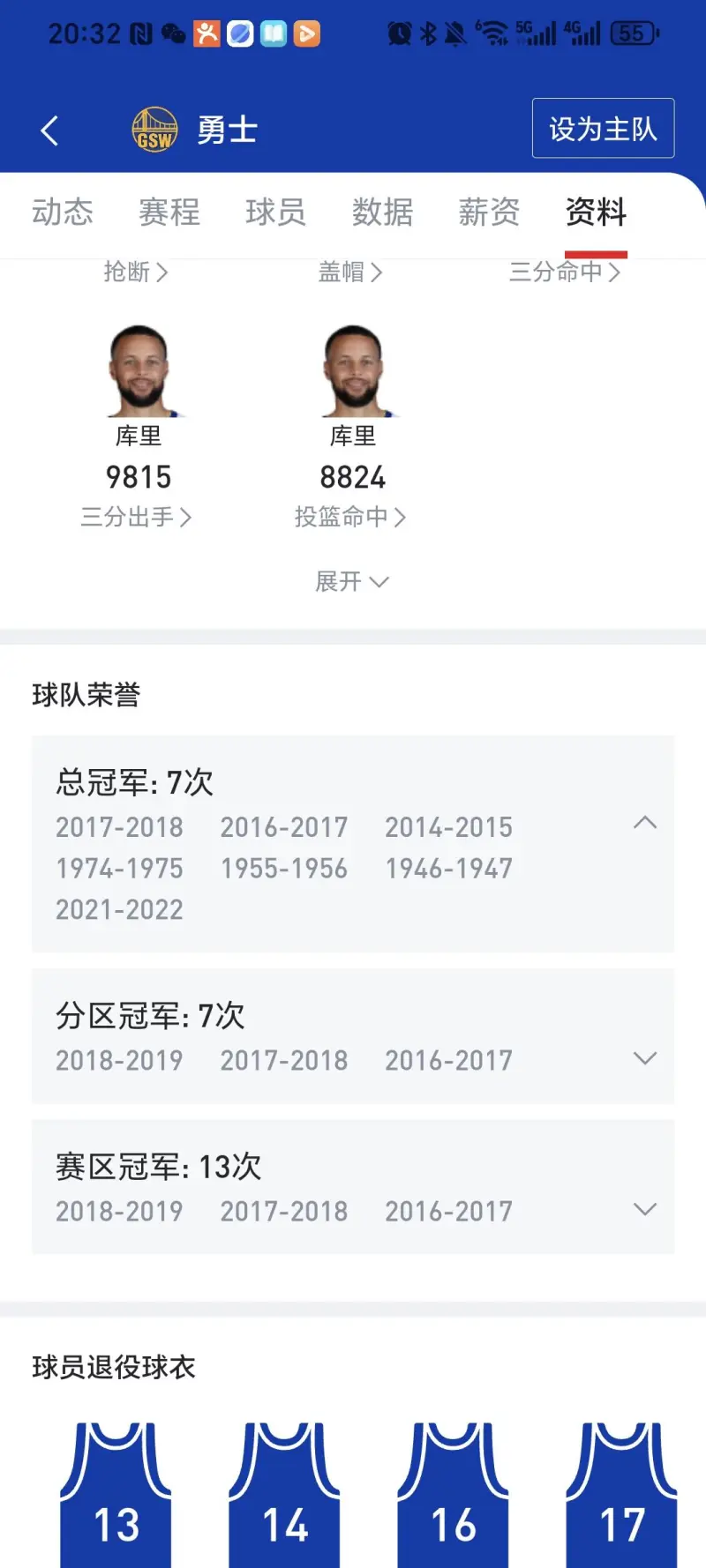
Task: Collapse the 总冠军 championship list
Action: click(x=646, y=824)
